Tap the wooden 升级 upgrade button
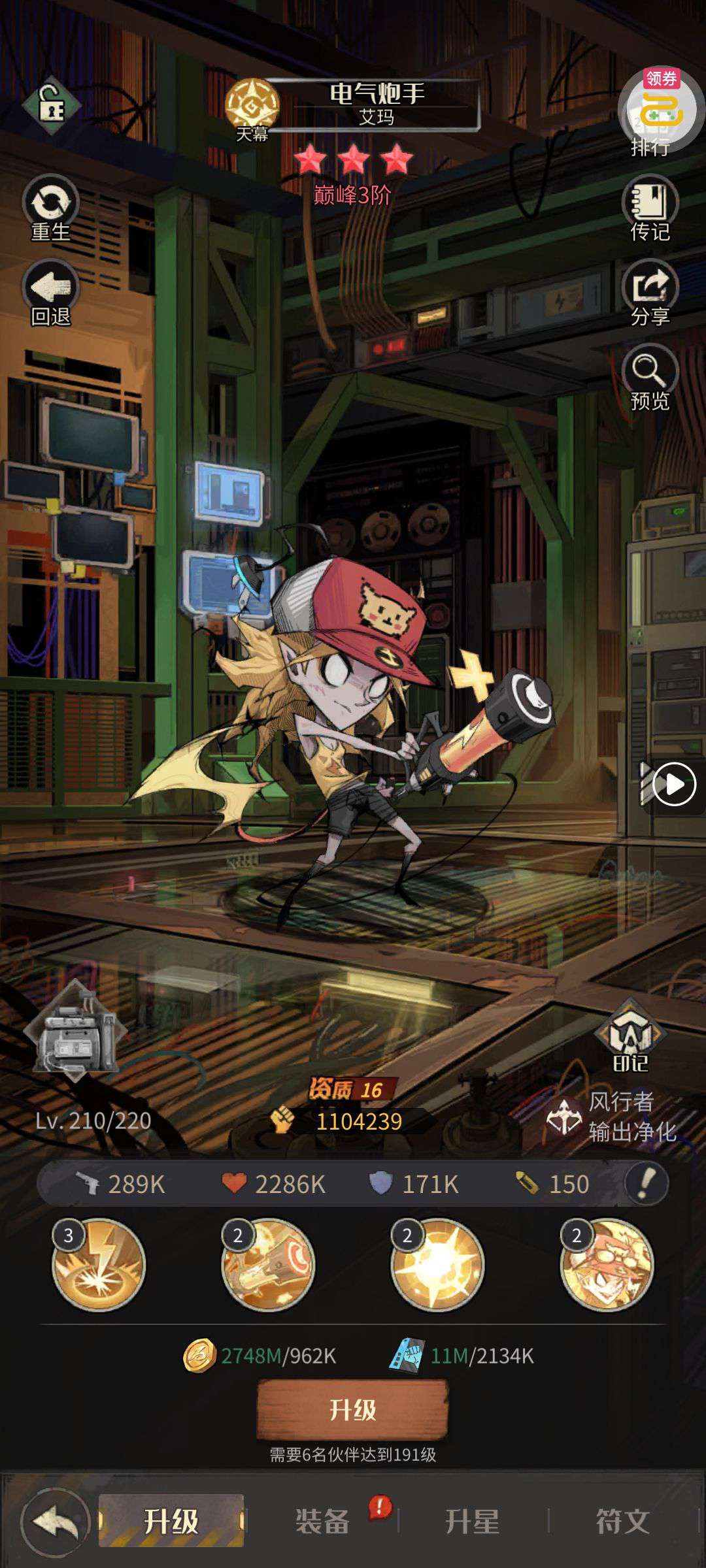The width and height of the screenshot is (706, 1568). (x=353, y=1410)
